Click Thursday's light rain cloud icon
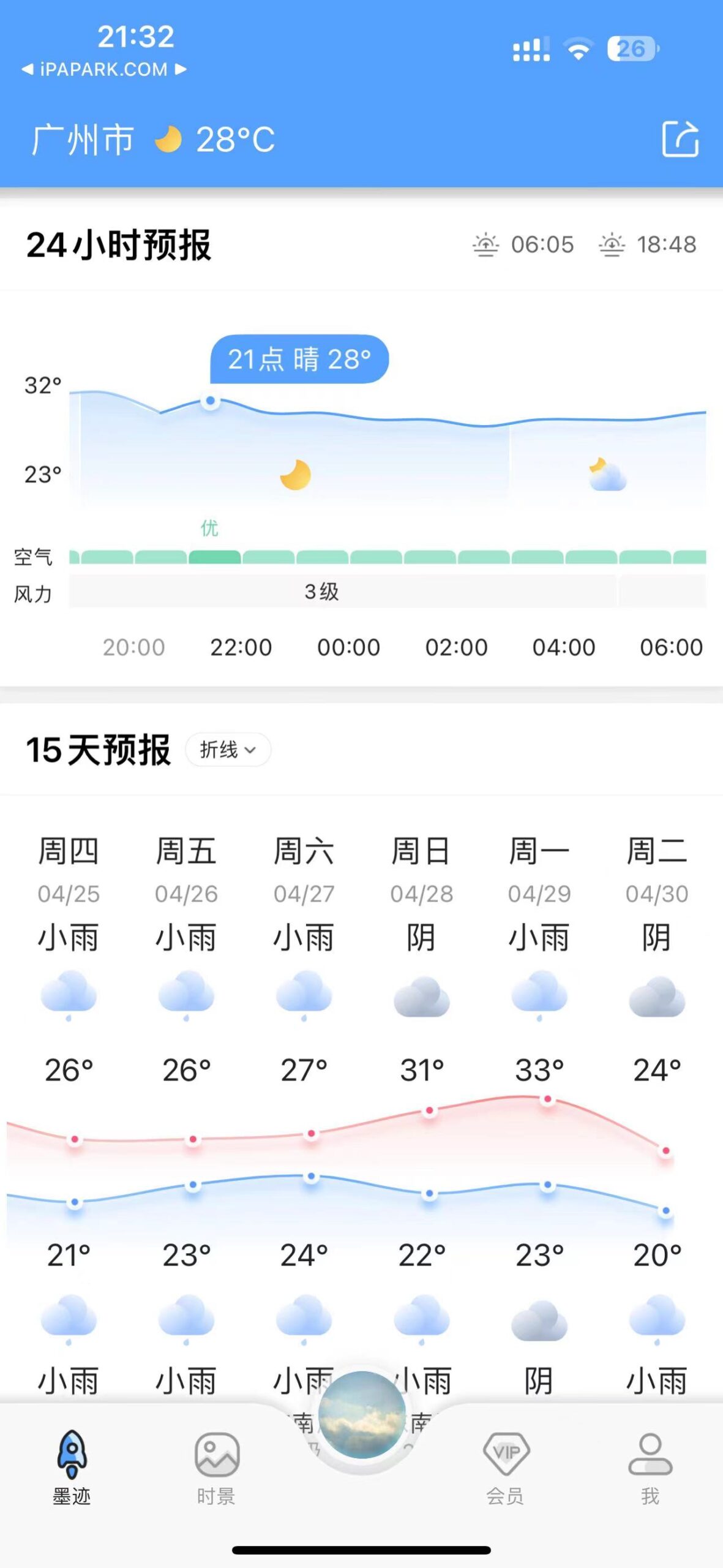The image size is (723, 1568). 67,997
